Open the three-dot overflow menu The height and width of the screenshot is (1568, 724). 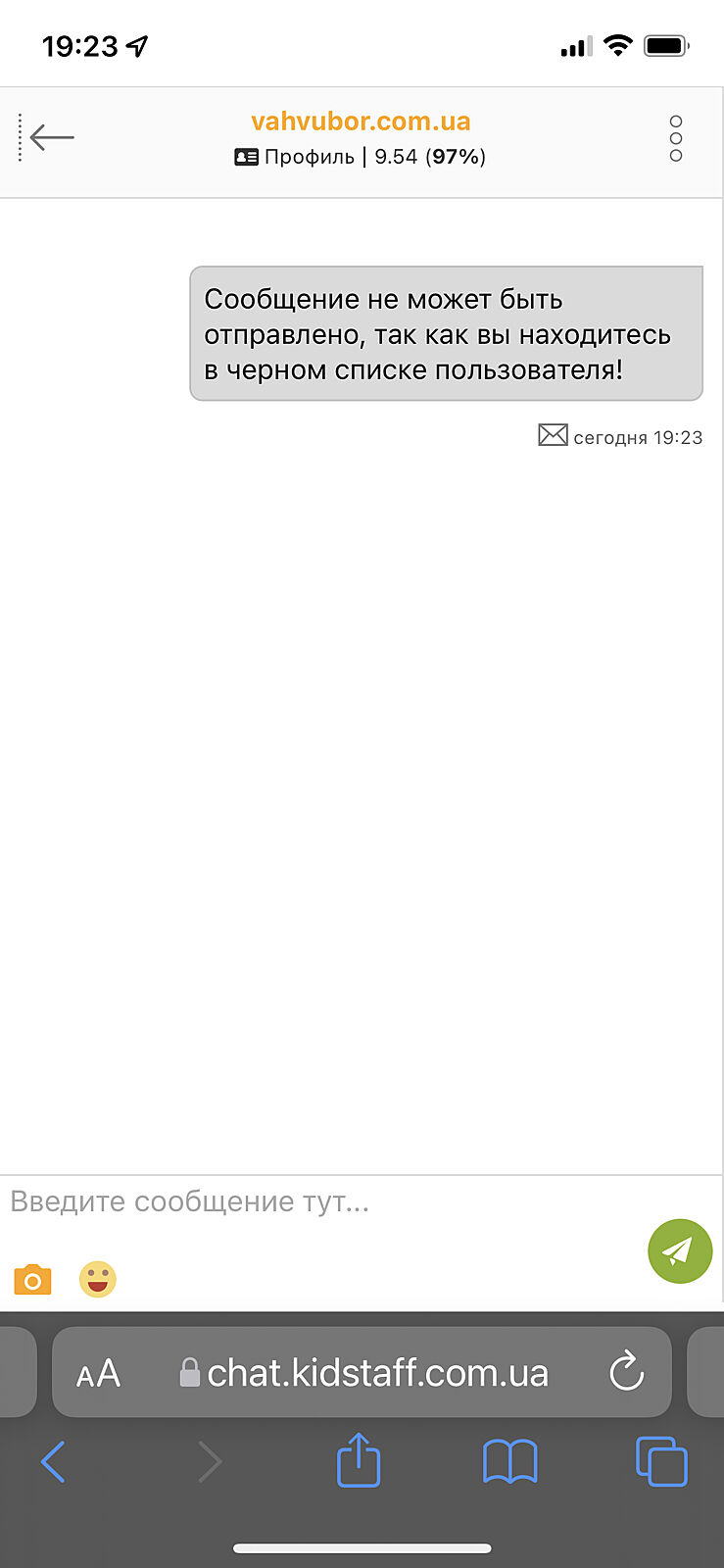pyautogui.click(x=675, y=138)
